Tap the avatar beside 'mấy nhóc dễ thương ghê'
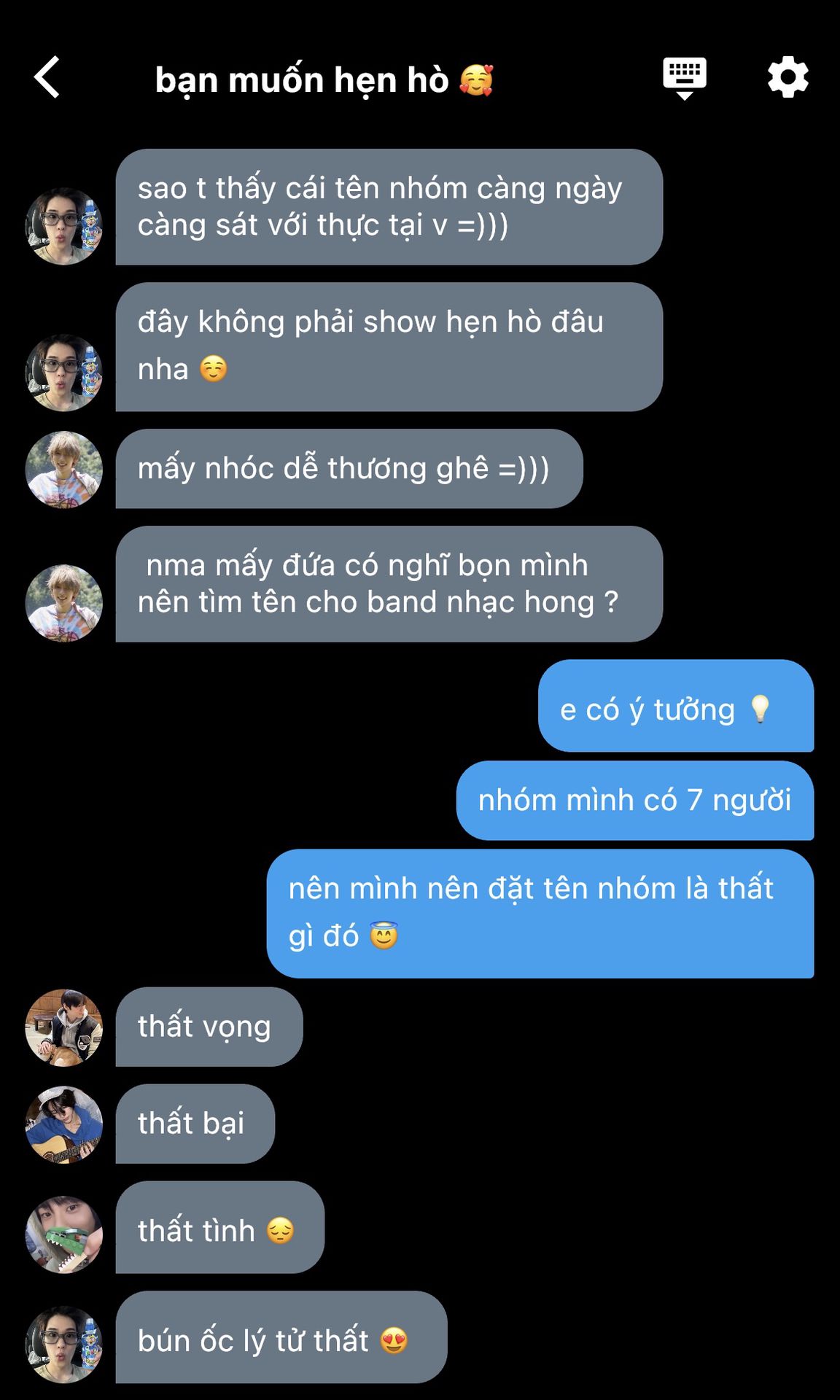 click(64, 470)
